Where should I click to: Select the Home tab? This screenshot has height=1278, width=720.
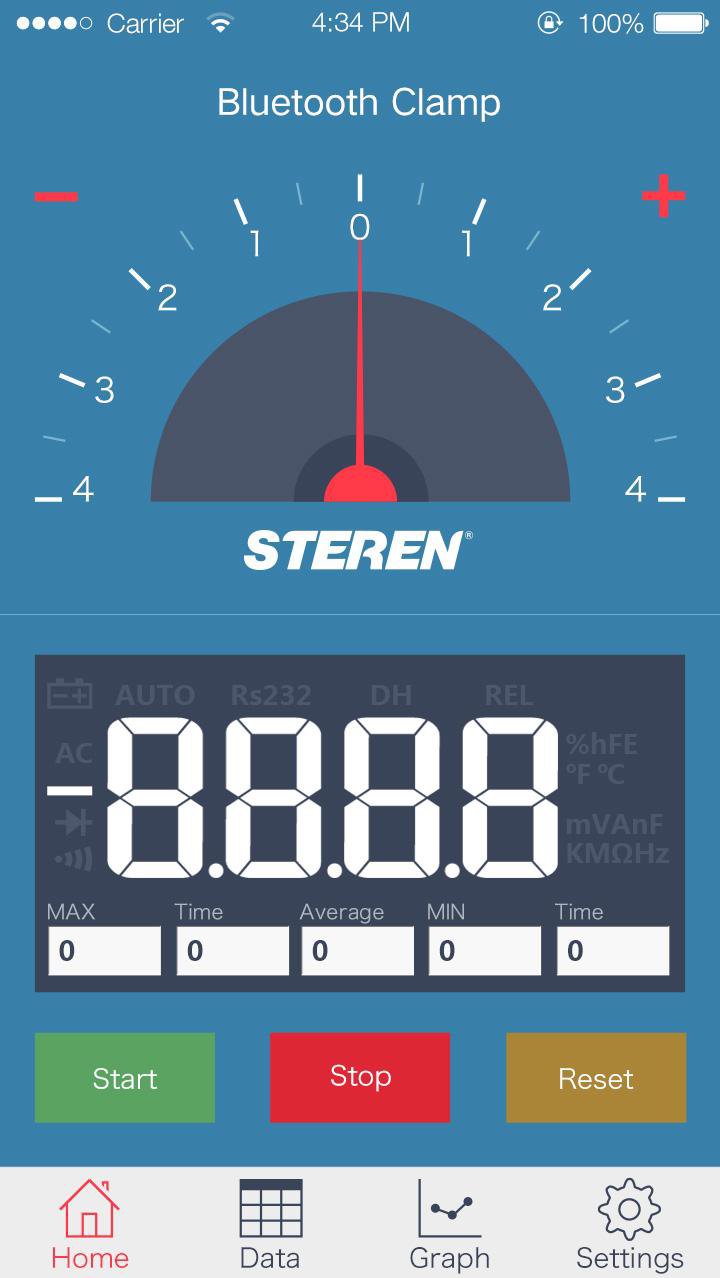pyautogui.click(x=90, y=1224)
